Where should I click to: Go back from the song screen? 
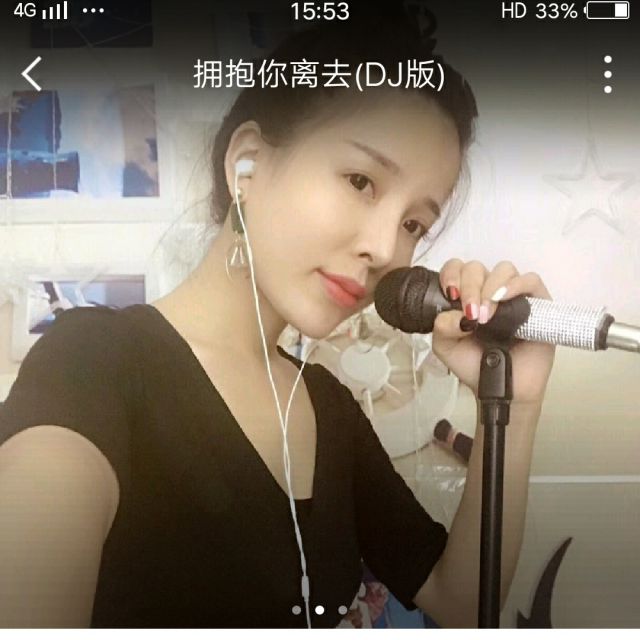click(x=32, y=74)
